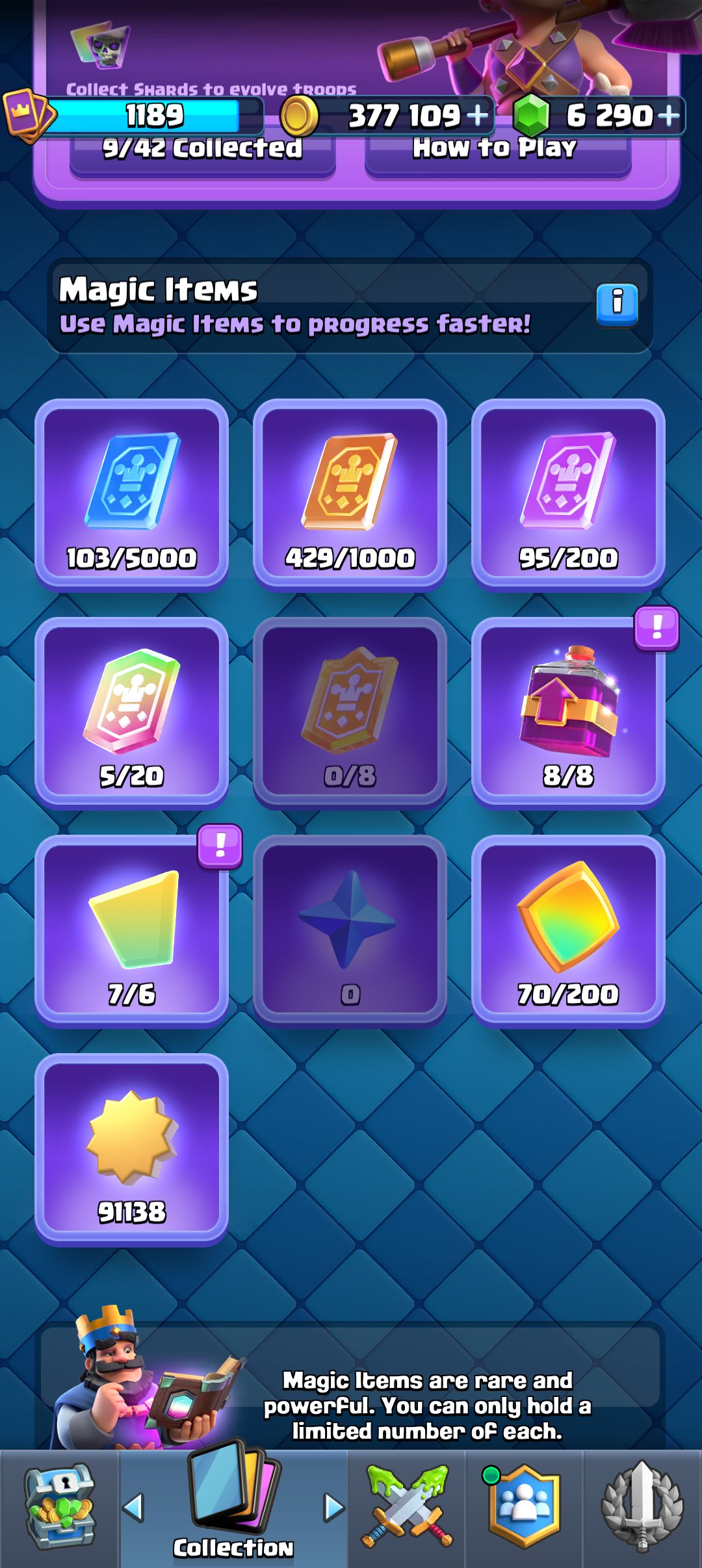This screenshot has width=702, height=1568.
Task: Tap the plus next to gold coins
Action: (478, 116)
